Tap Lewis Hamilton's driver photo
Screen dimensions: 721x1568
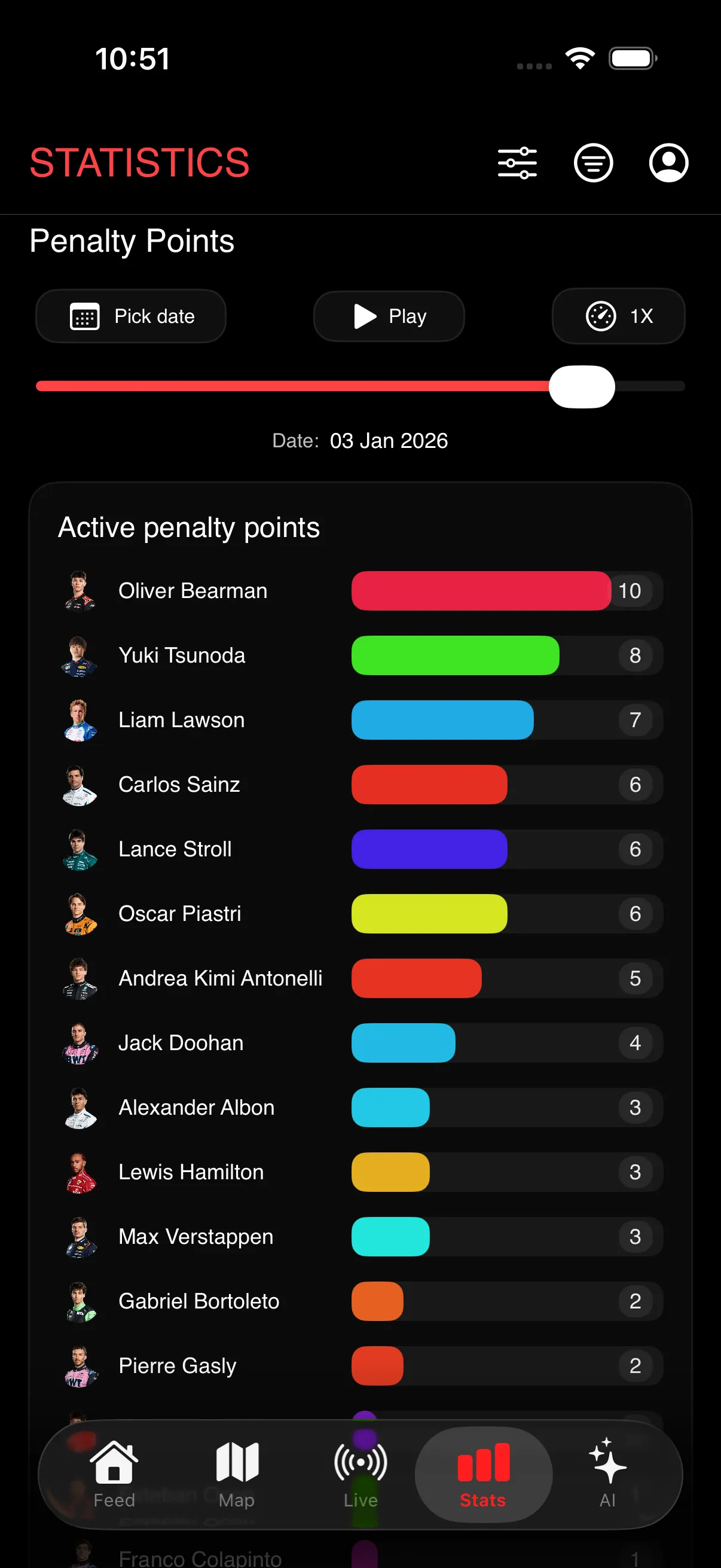pos(80,1172)
